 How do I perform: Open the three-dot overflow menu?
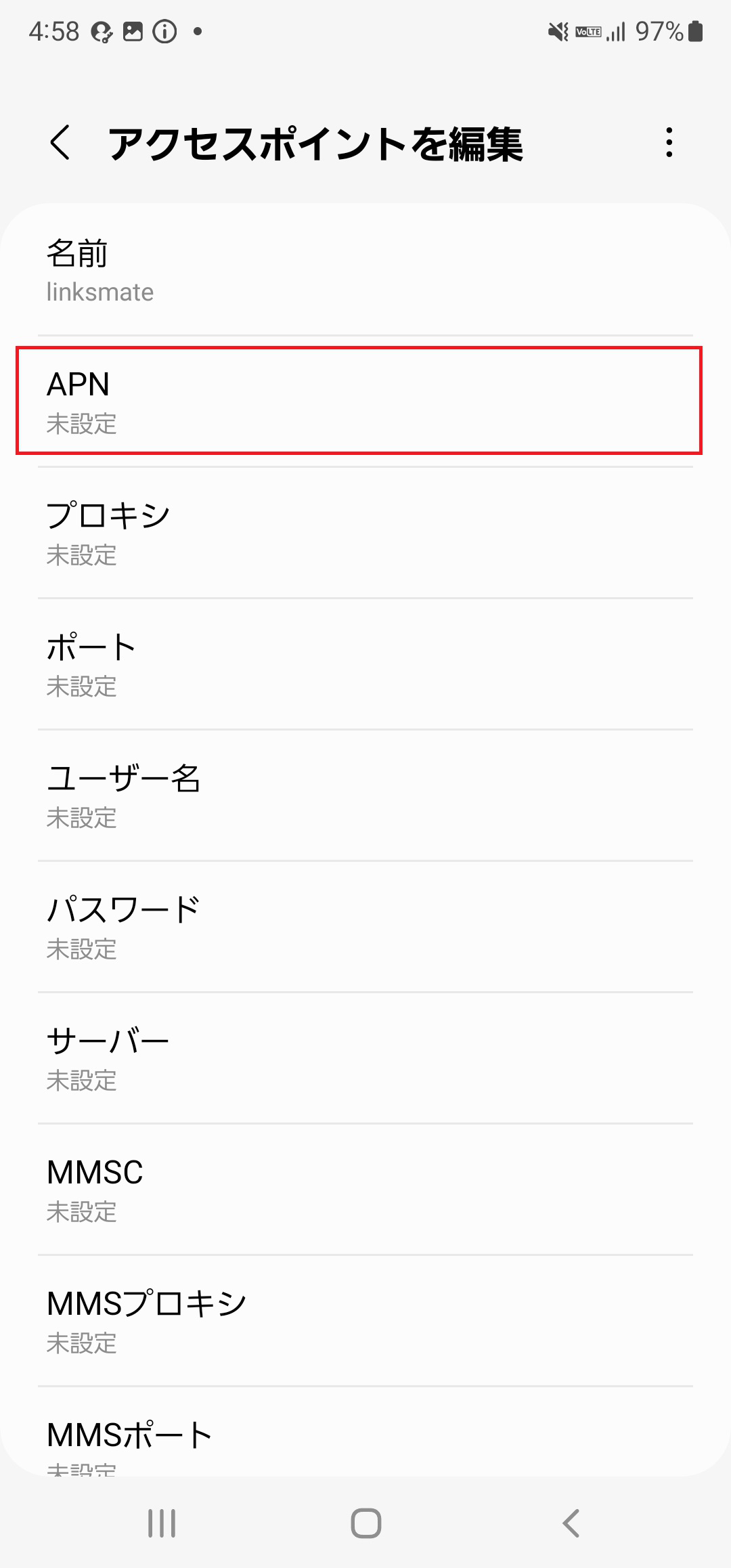pyautogui.click(x=669, y=144)
